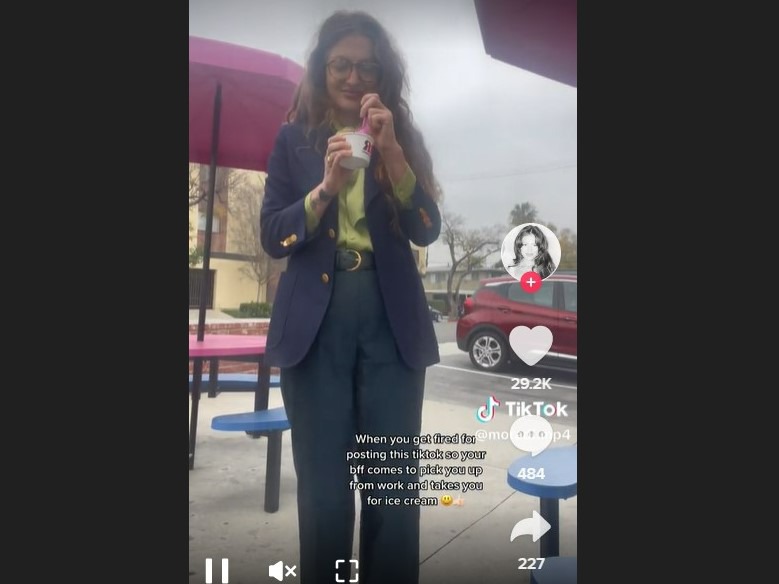Open the creator's profile picture

point(530,250)
